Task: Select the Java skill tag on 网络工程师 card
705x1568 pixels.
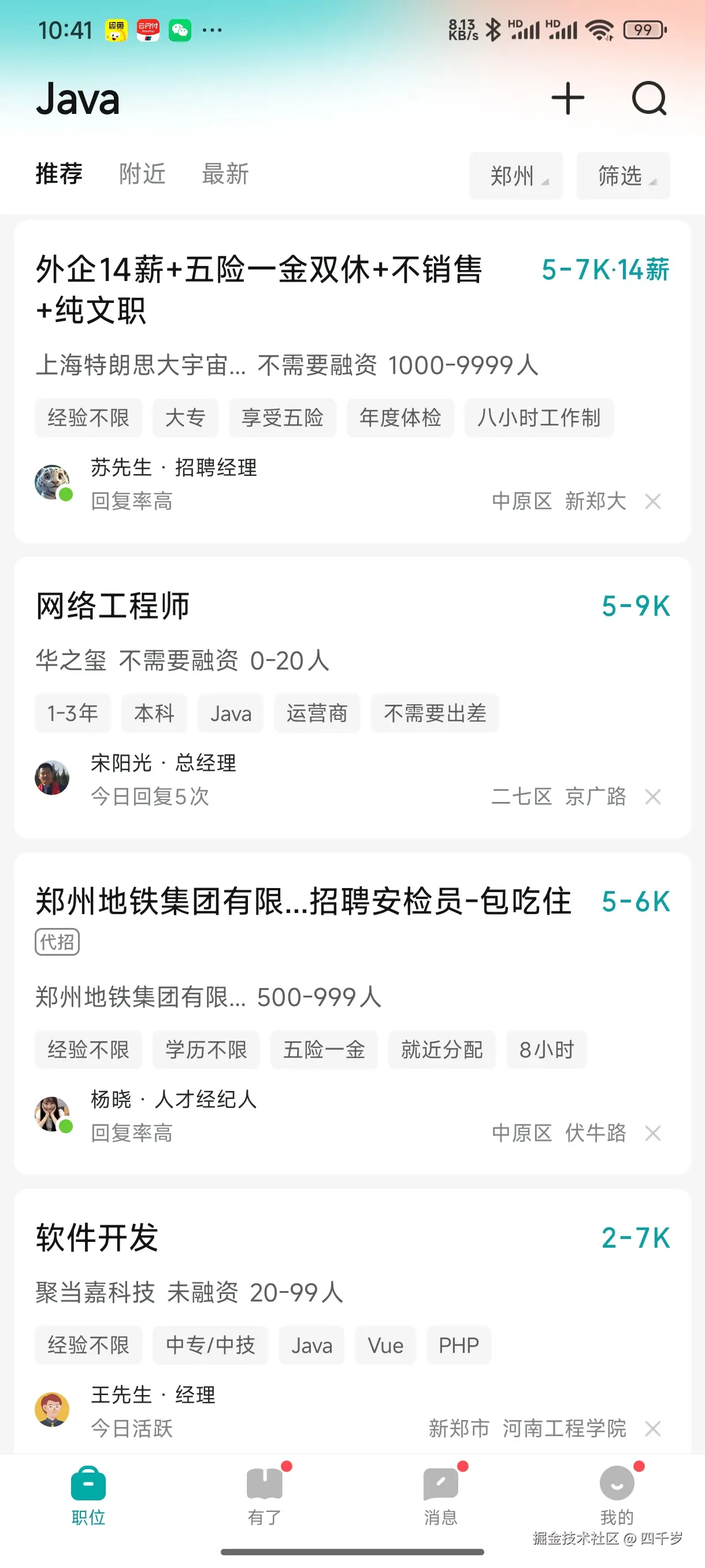Action: tap(230, 713)
